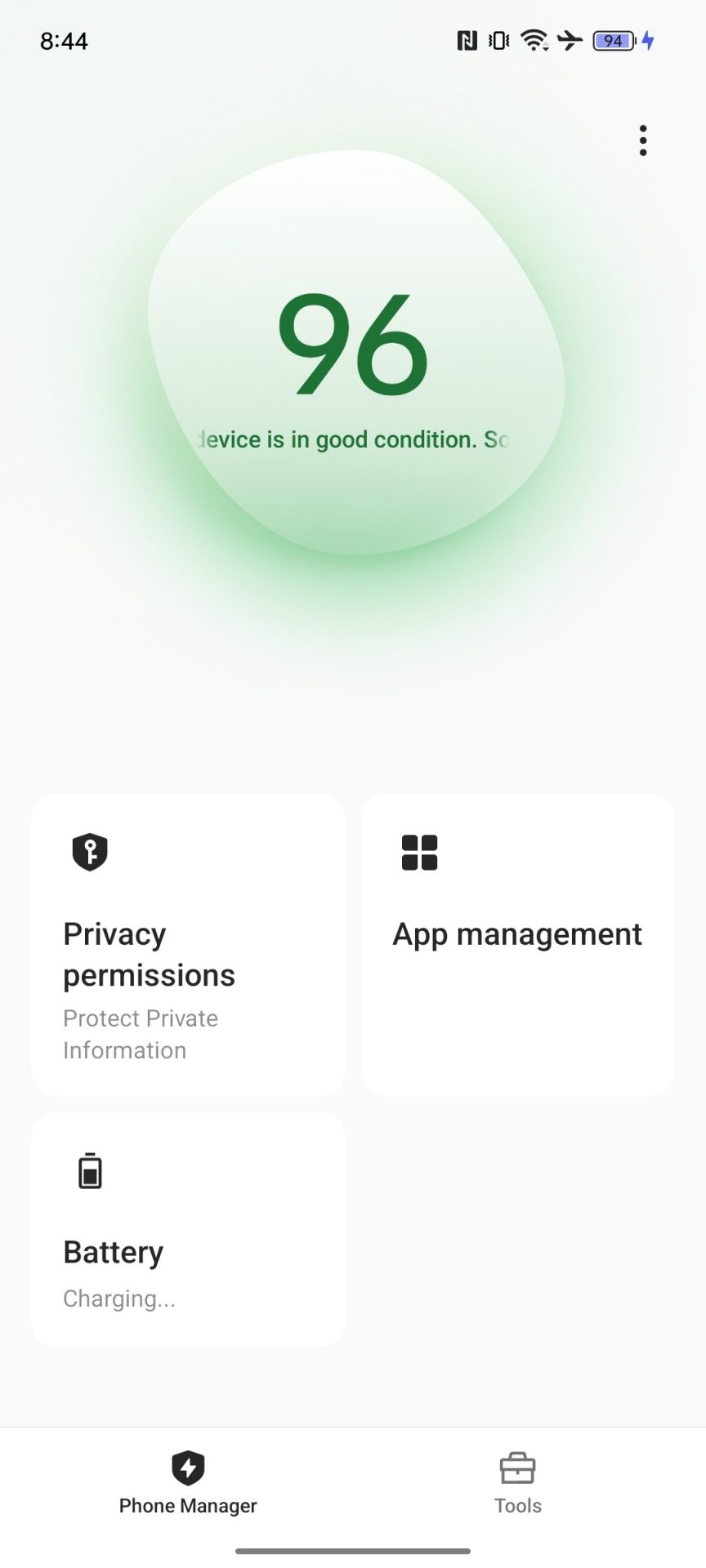Select the Phone Manager tab
The height and width of the screenshot is (1568, 706).
tap(188, 1483)
